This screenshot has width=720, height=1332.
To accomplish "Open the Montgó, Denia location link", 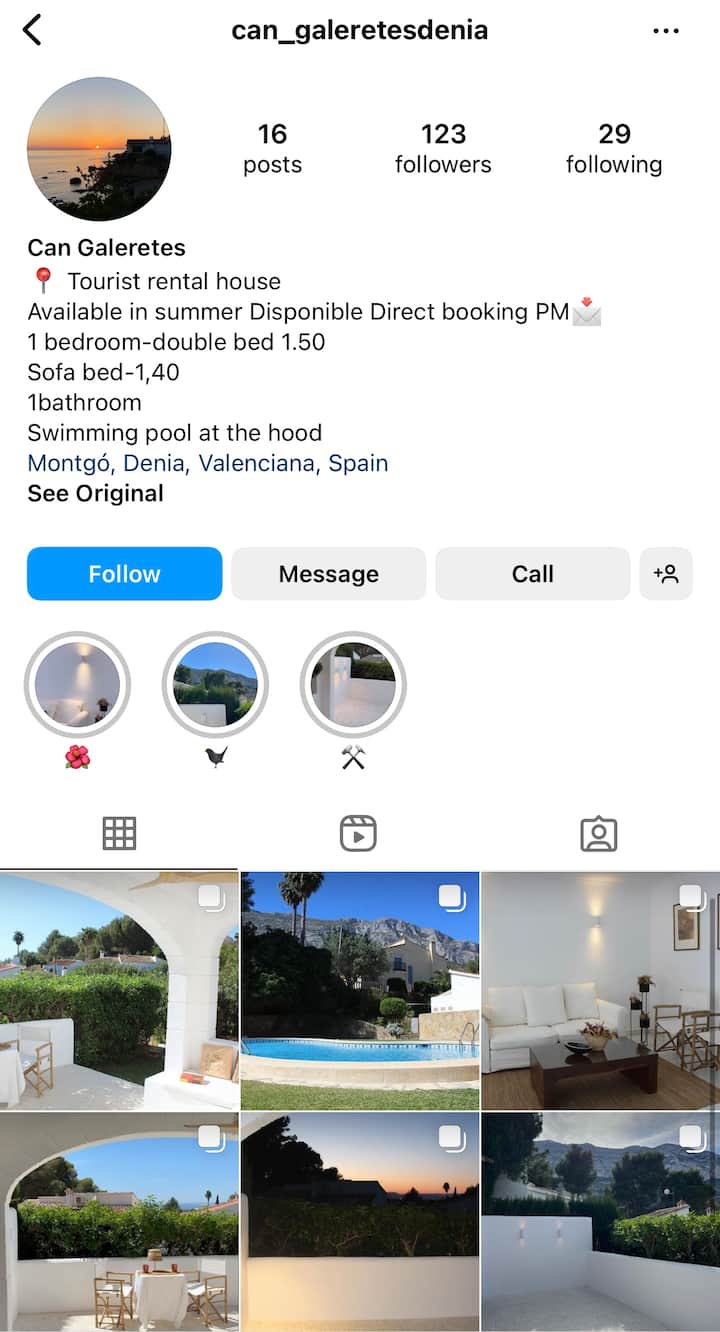I will (207, 463).
